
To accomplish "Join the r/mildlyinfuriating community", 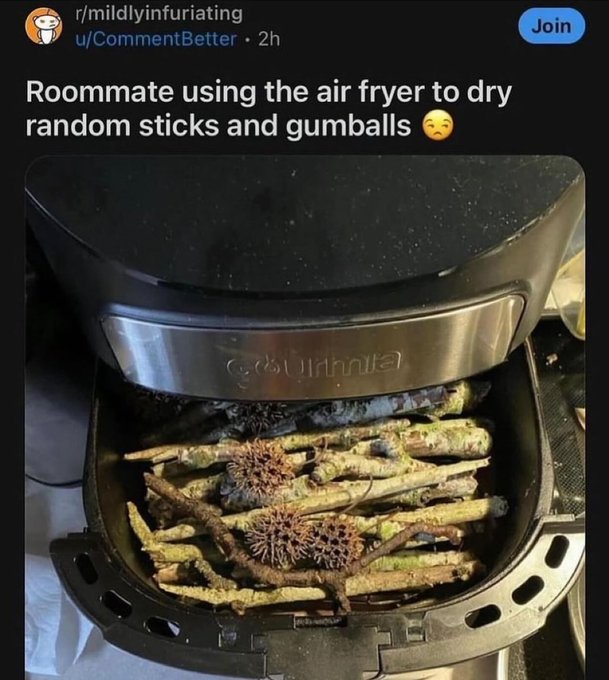I will [551, 26].
